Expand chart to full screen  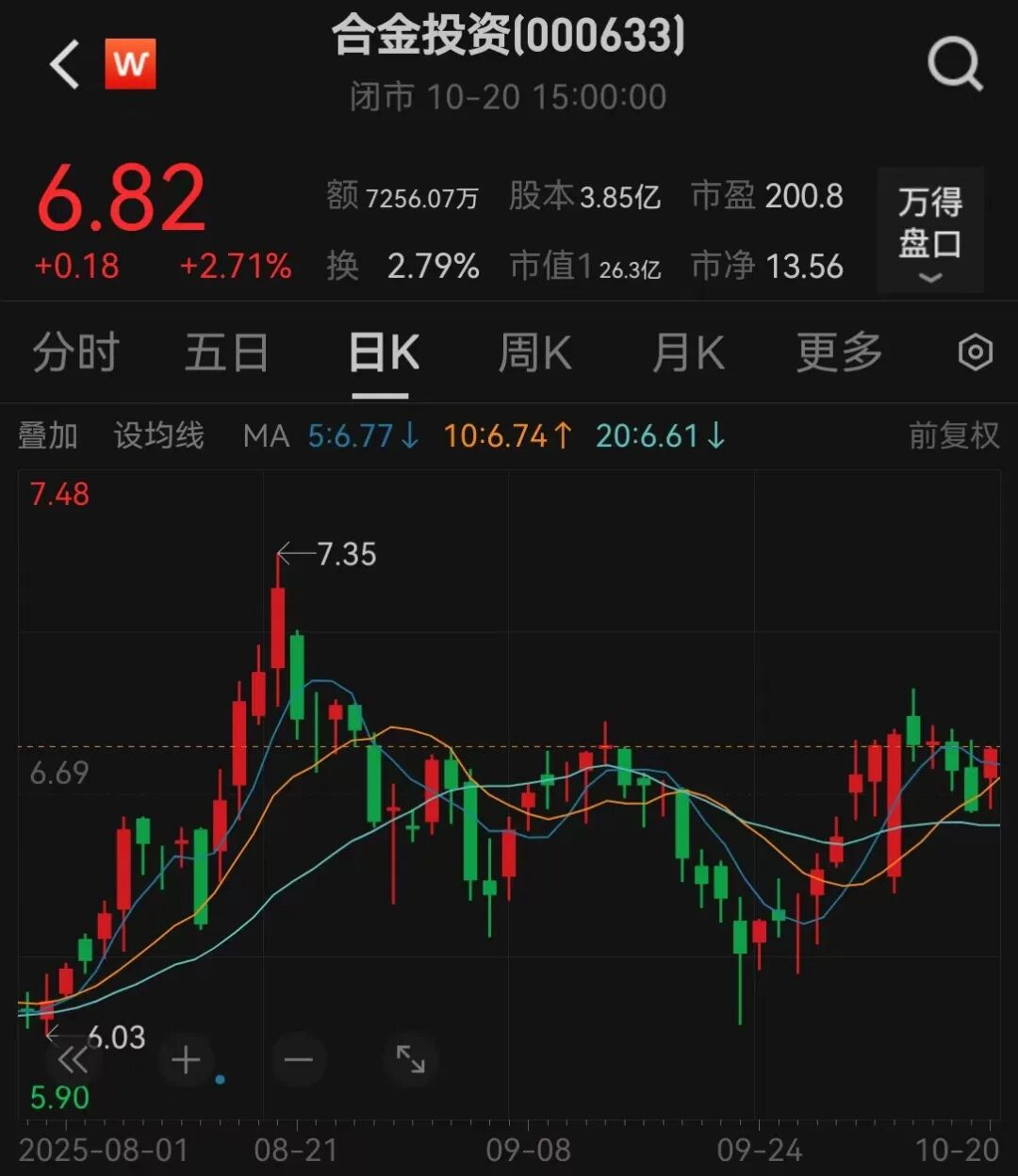coord(410,1060)
